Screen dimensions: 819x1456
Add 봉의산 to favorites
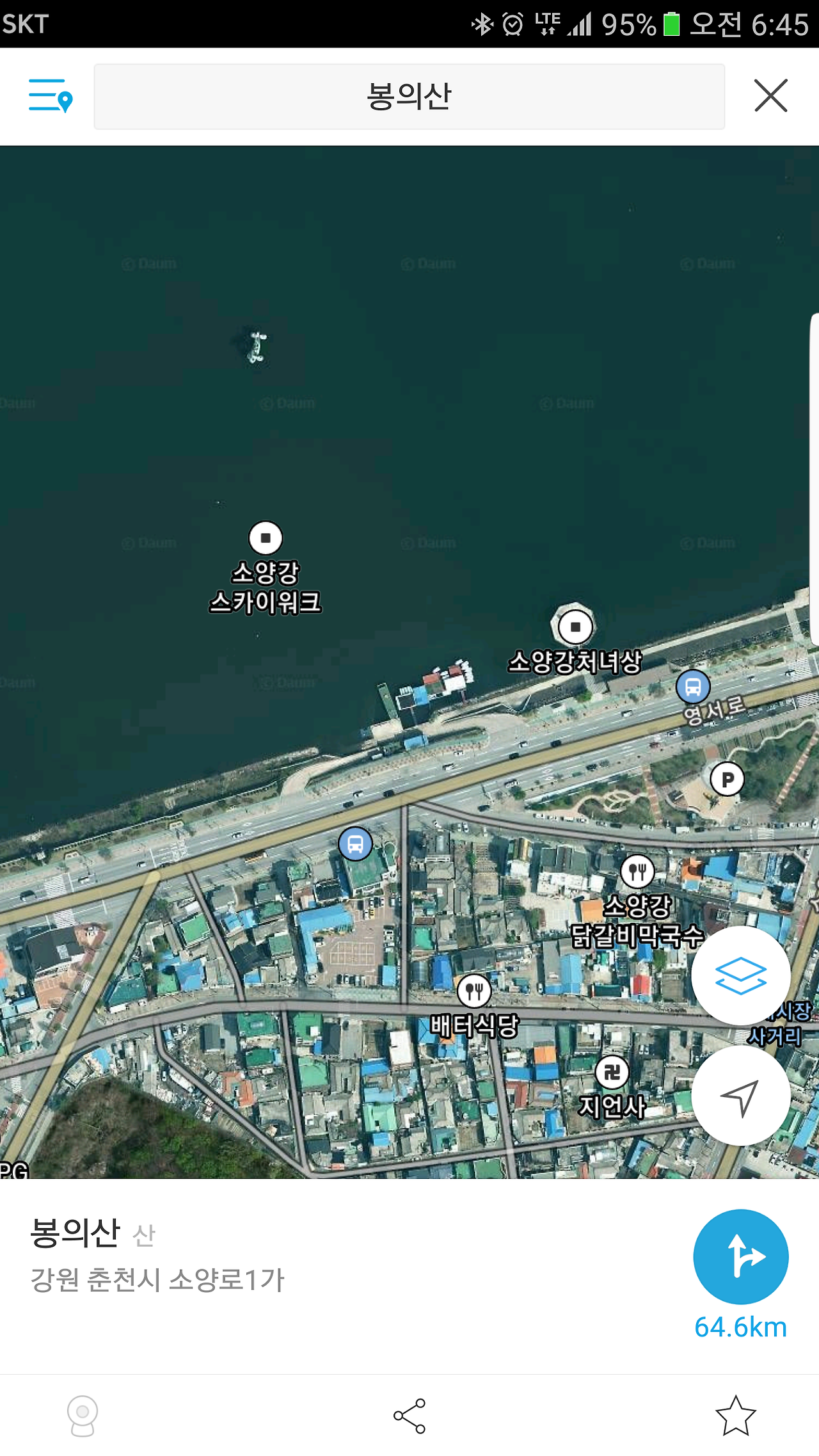735,1415
